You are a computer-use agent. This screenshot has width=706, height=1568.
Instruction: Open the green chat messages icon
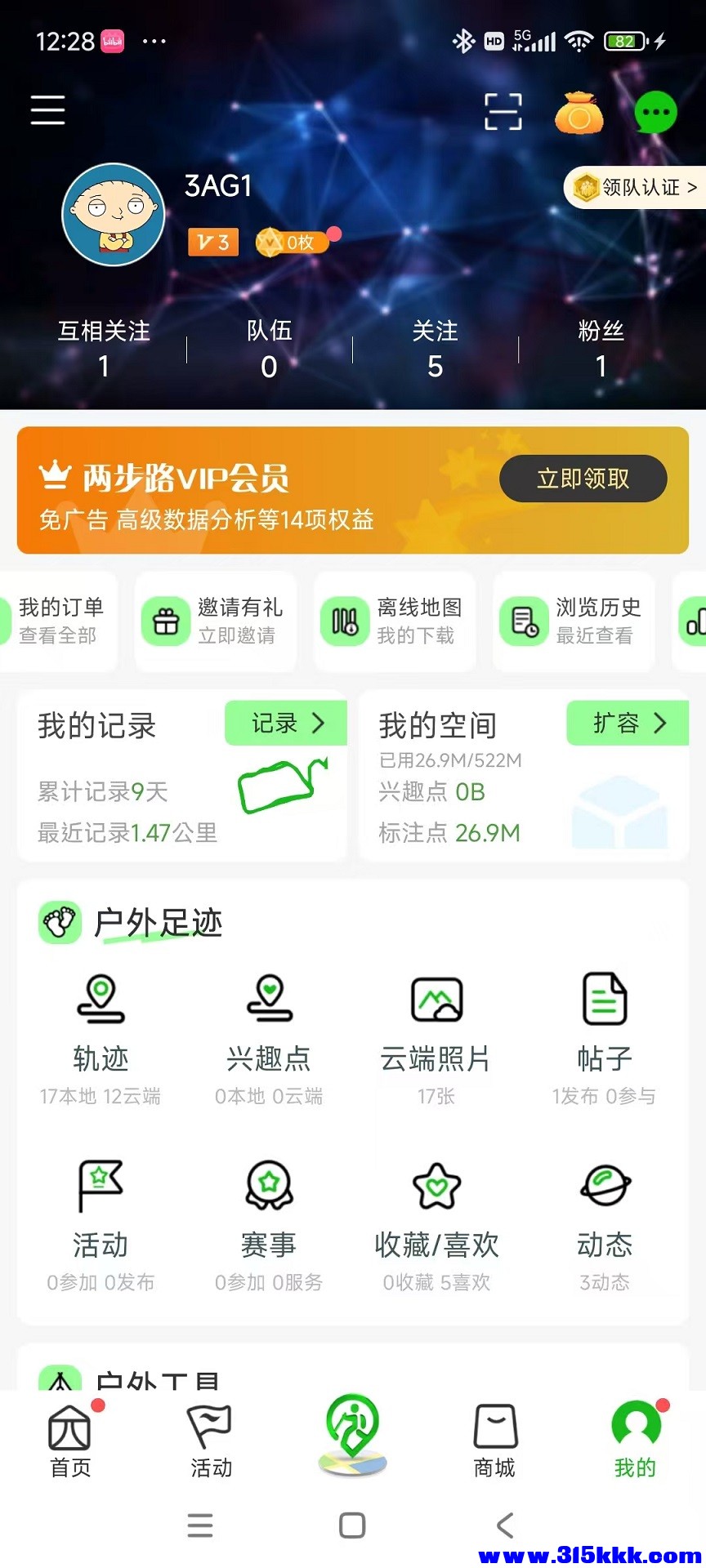[x=654, y=112]
